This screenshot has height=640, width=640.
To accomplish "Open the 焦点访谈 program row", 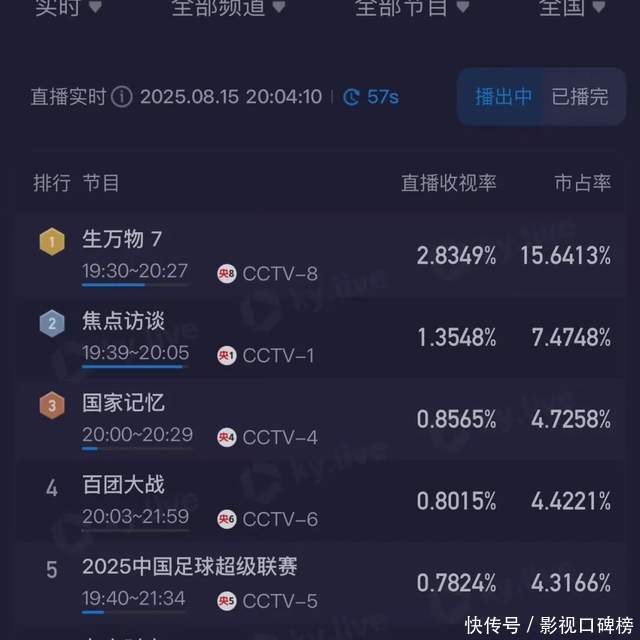I will [320, 337].
